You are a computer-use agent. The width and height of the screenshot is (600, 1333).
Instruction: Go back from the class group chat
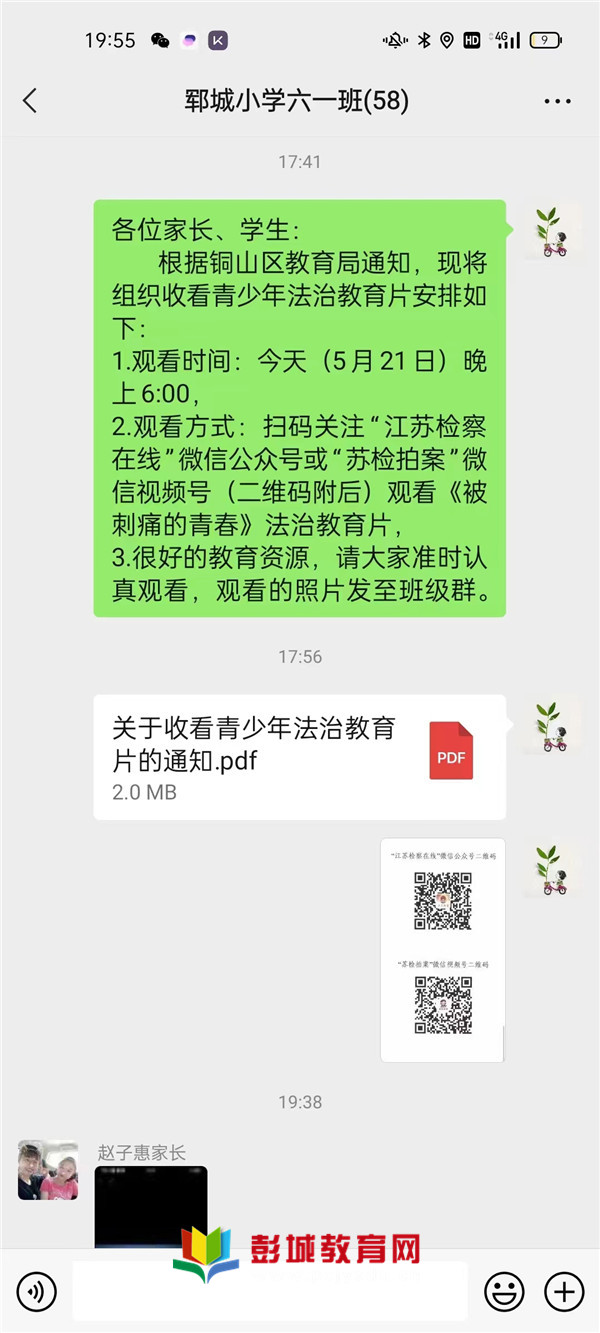30,100
